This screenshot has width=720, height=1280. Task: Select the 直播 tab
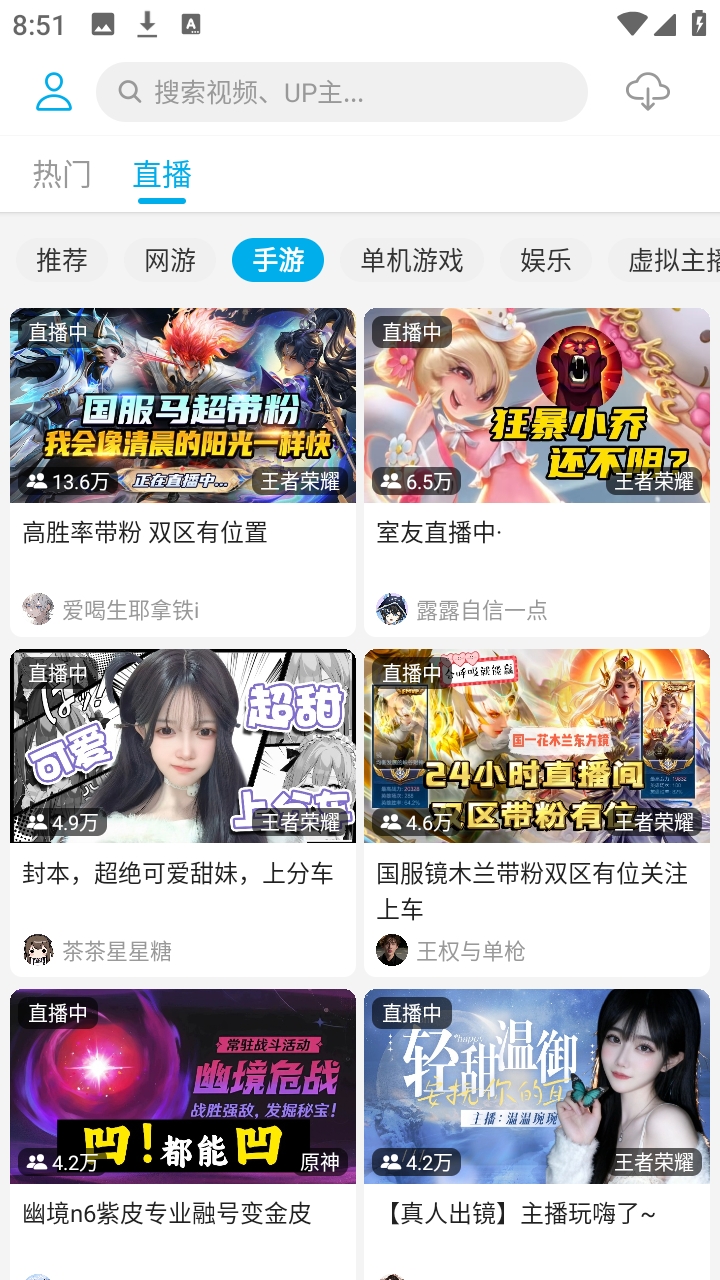click(x=162, y=174)
